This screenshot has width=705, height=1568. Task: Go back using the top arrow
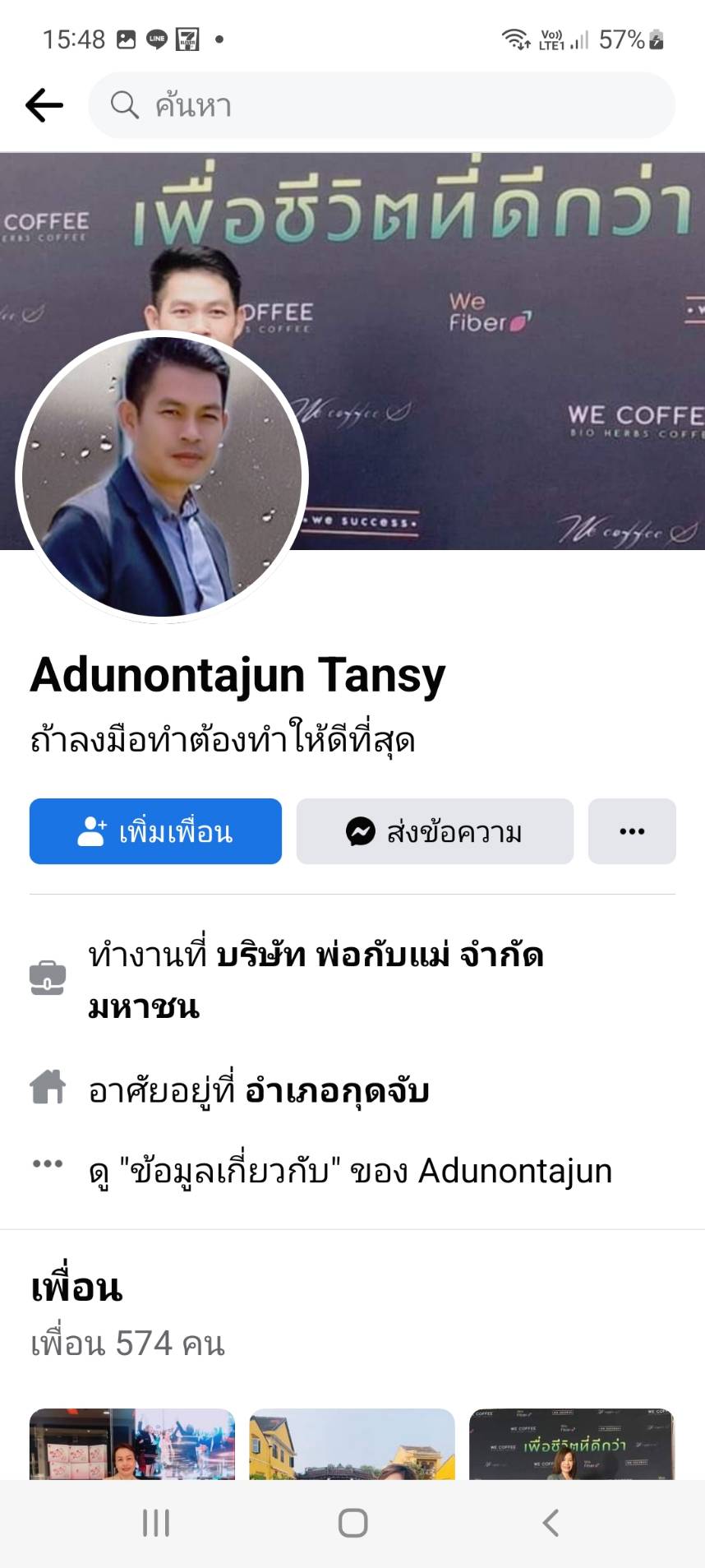pyautogui.click(x=44, y=105)
